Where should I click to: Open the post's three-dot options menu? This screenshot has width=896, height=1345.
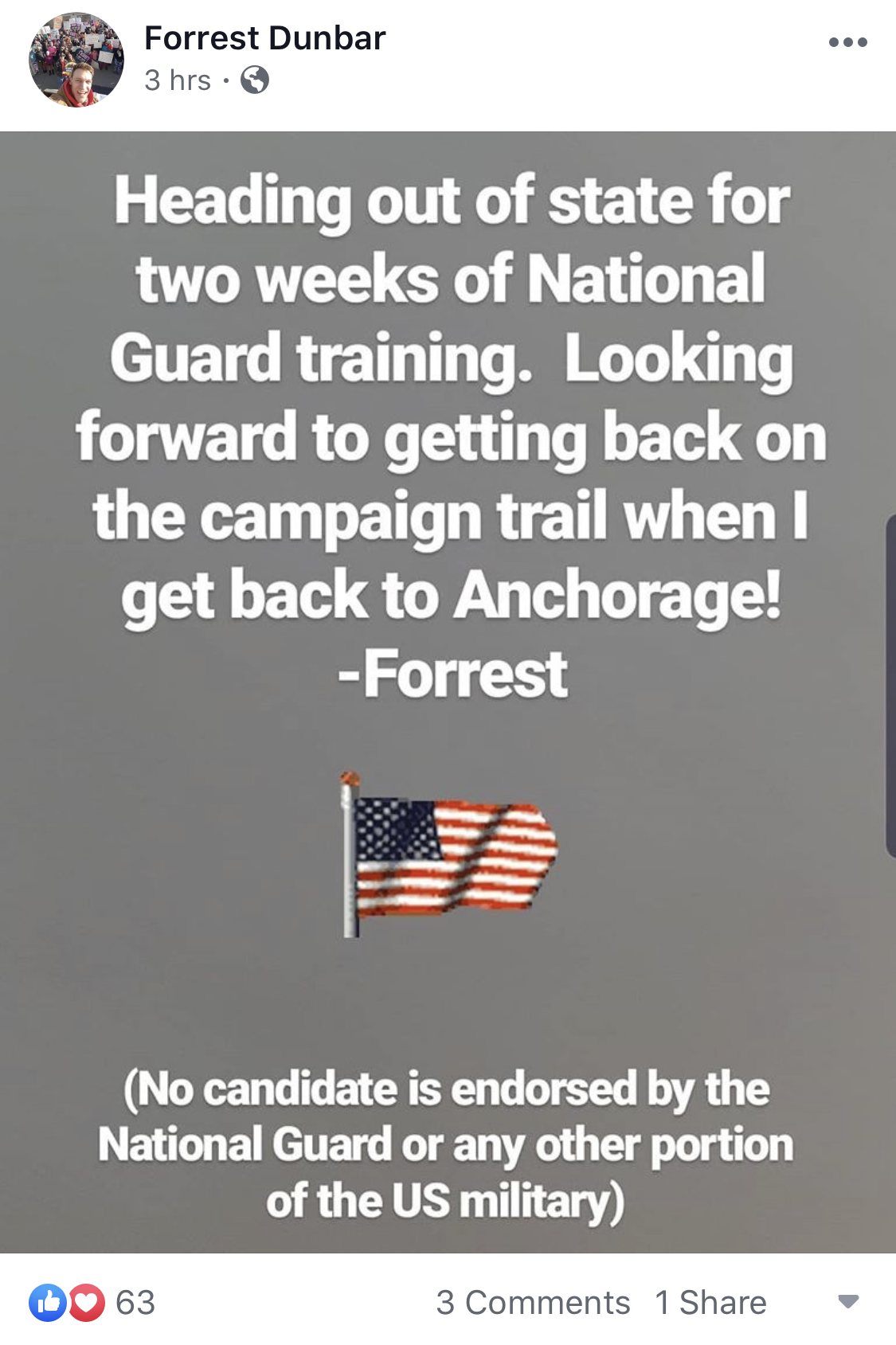[x=847, y=42]
